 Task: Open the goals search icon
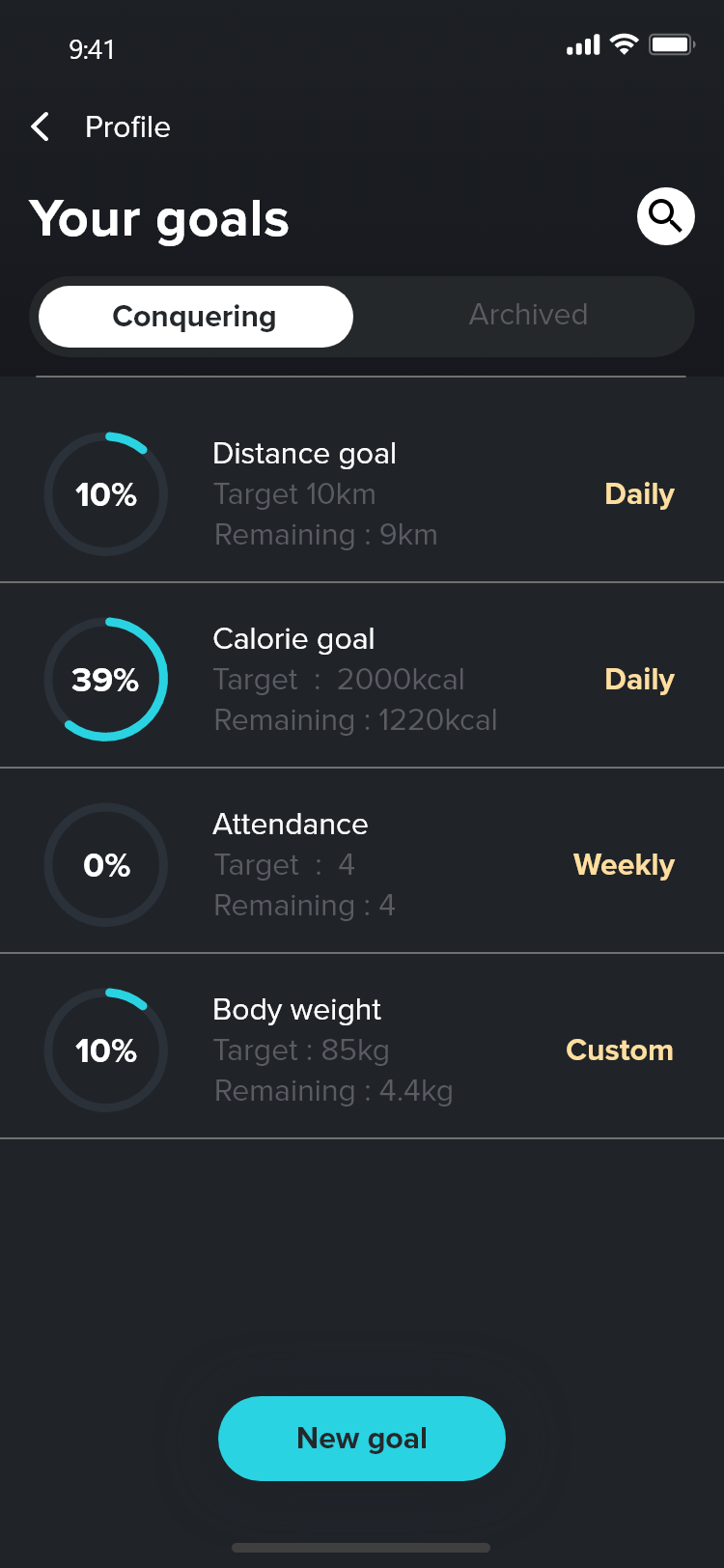coord(665,216)
